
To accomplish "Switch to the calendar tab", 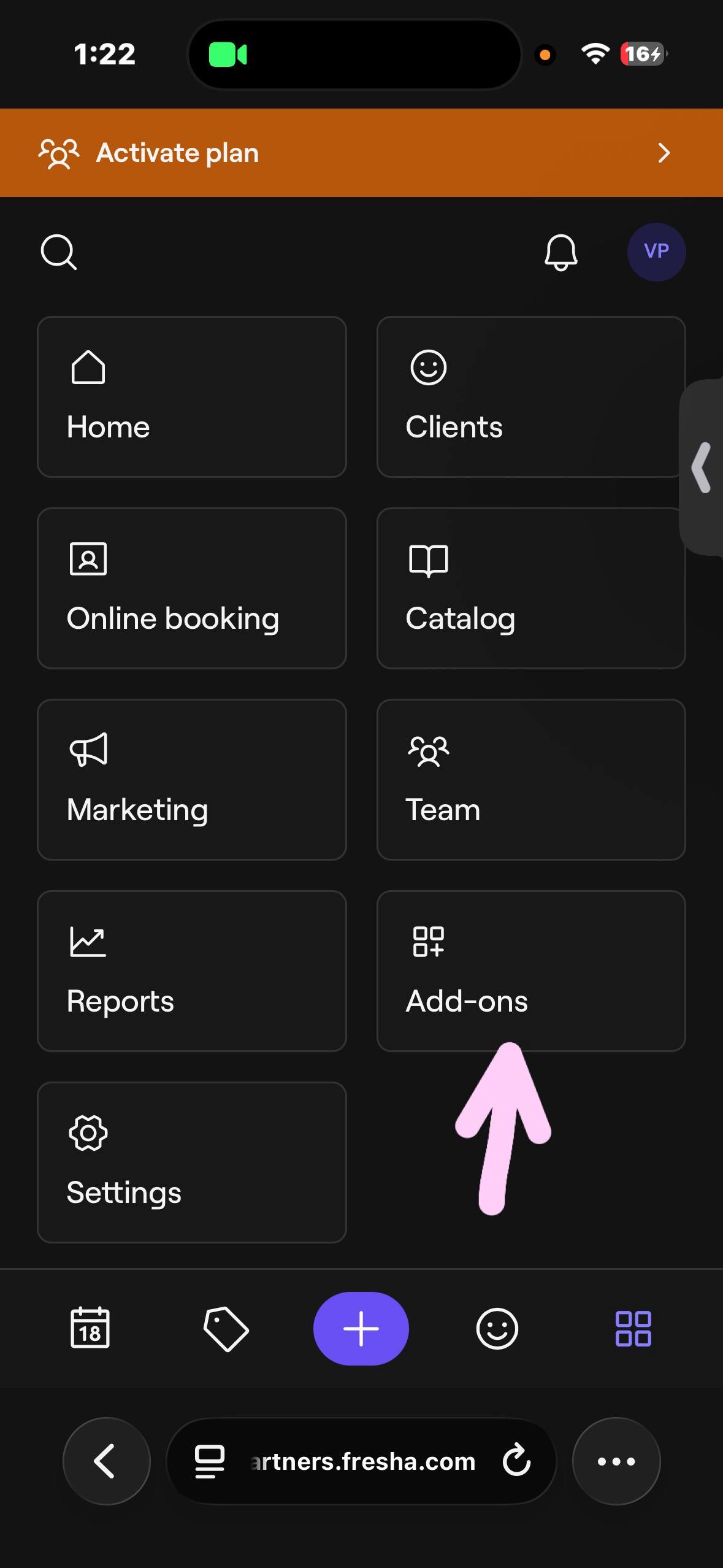I will point(90,1328).
